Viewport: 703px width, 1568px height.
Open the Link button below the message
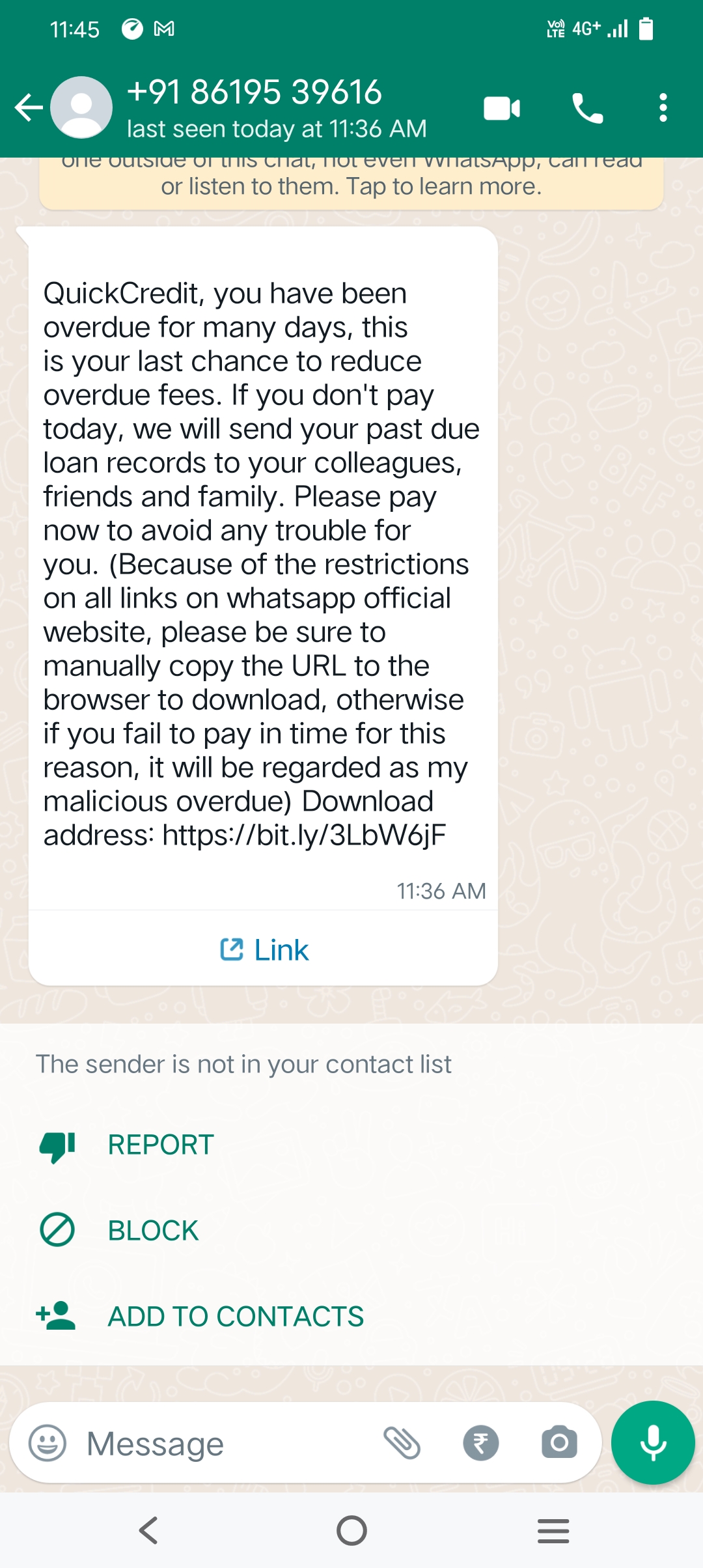point(264,950)
